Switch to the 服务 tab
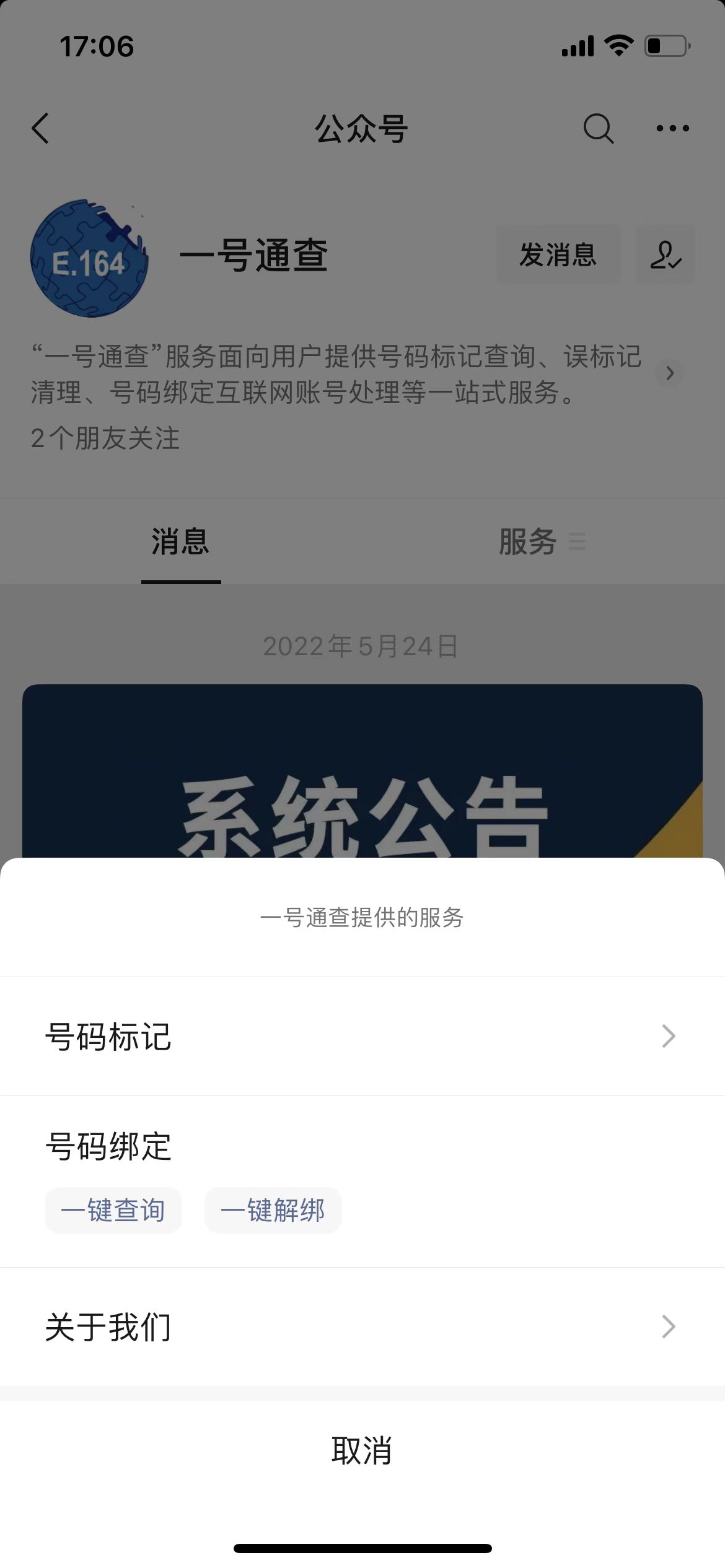725x1568 pixels. coord(527,541)
